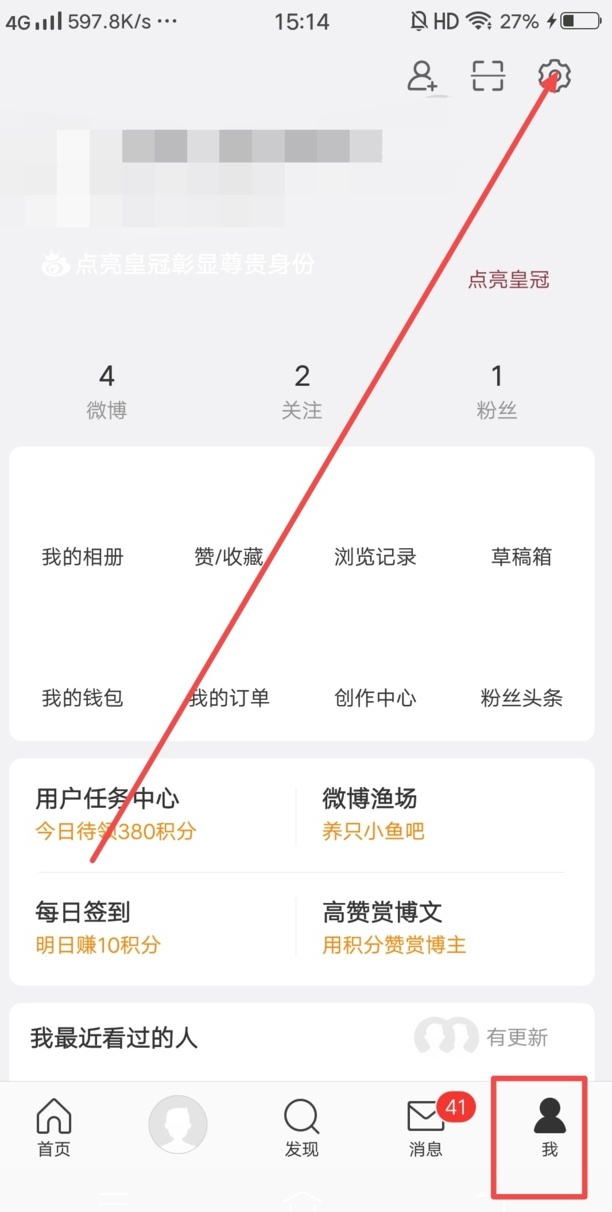
Task: Open the 粉丝 followers list
Action: pos(496,391)
